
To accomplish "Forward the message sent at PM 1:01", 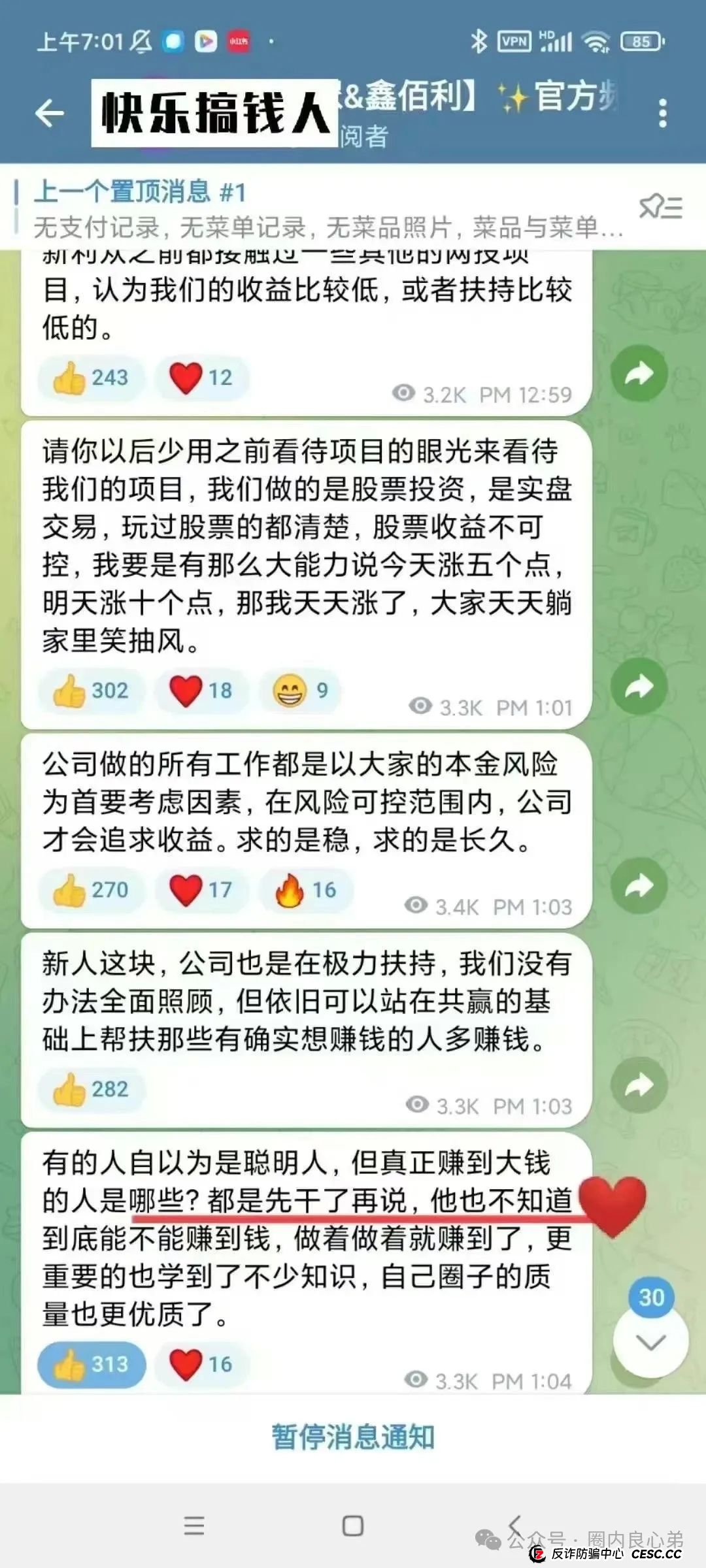I will [x=639, y=687].
